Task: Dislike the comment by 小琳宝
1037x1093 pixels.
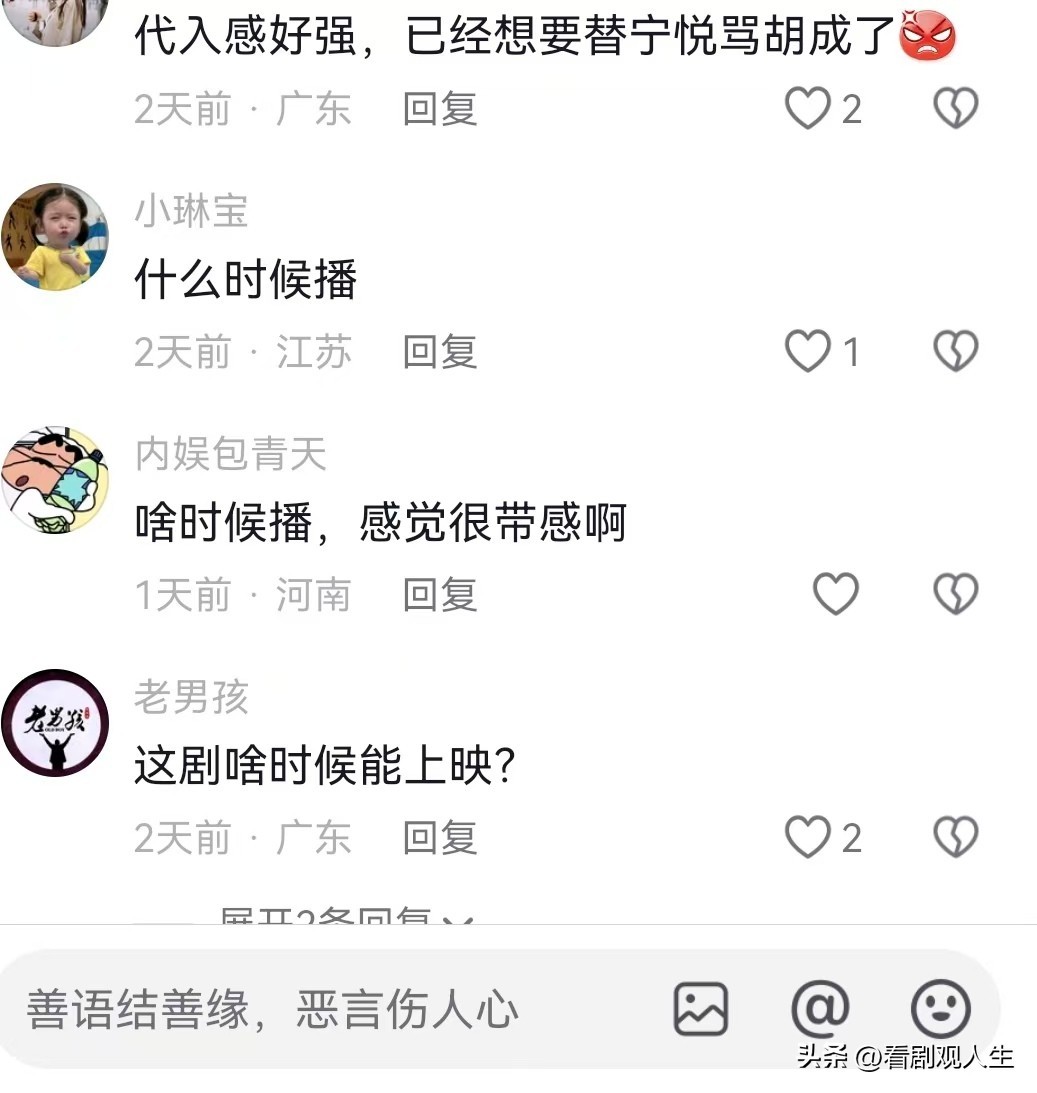Action: [x=955, y=352]
